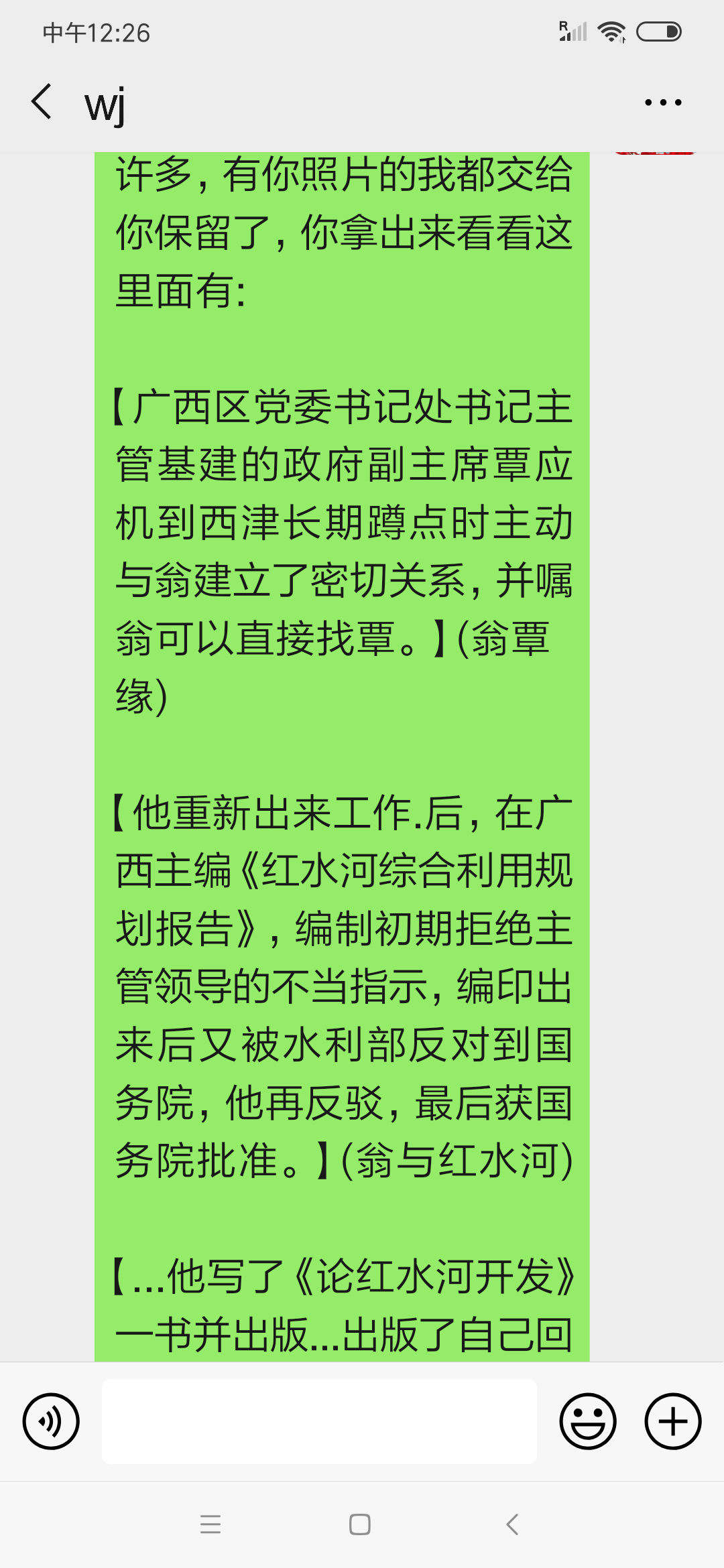Open the plus attachments menu
Image resolution: width=724 pixels, height=1568 pixels.
[x=673, y=1421]
